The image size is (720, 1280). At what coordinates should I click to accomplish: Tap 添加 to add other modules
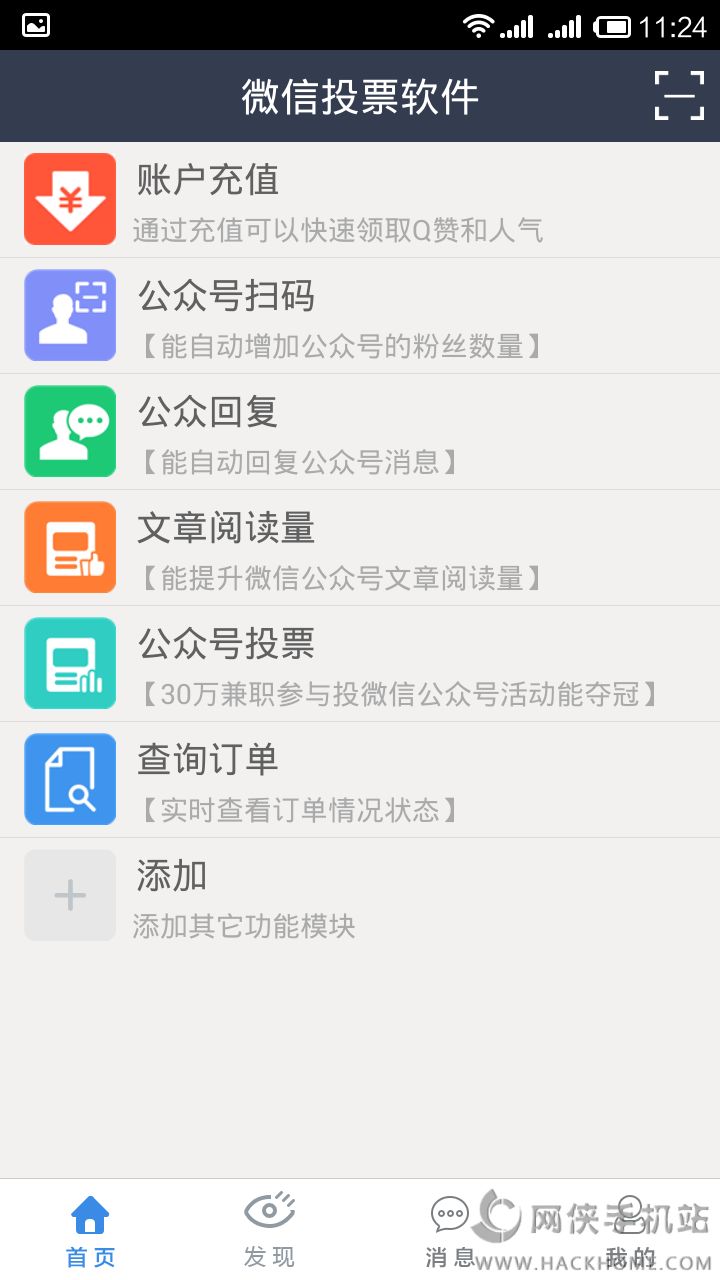(360, 896)
